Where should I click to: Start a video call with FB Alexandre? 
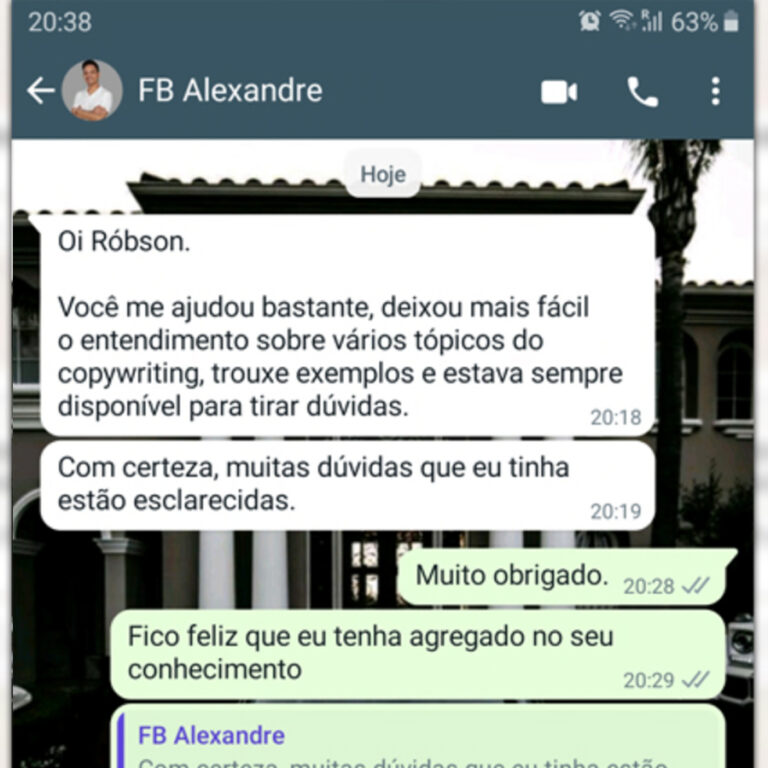click(x=559, y=92)
